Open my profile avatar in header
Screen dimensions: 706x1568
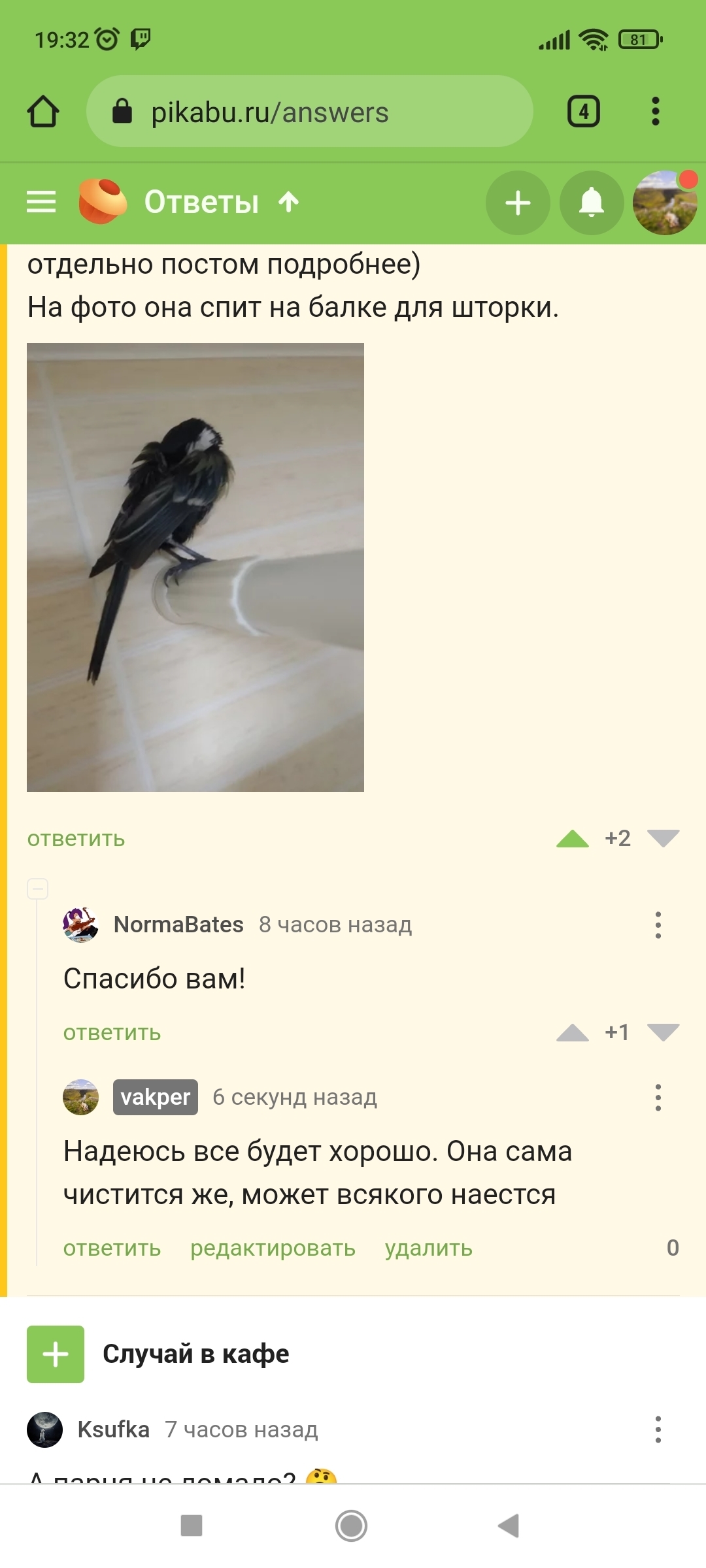point(665,203)
